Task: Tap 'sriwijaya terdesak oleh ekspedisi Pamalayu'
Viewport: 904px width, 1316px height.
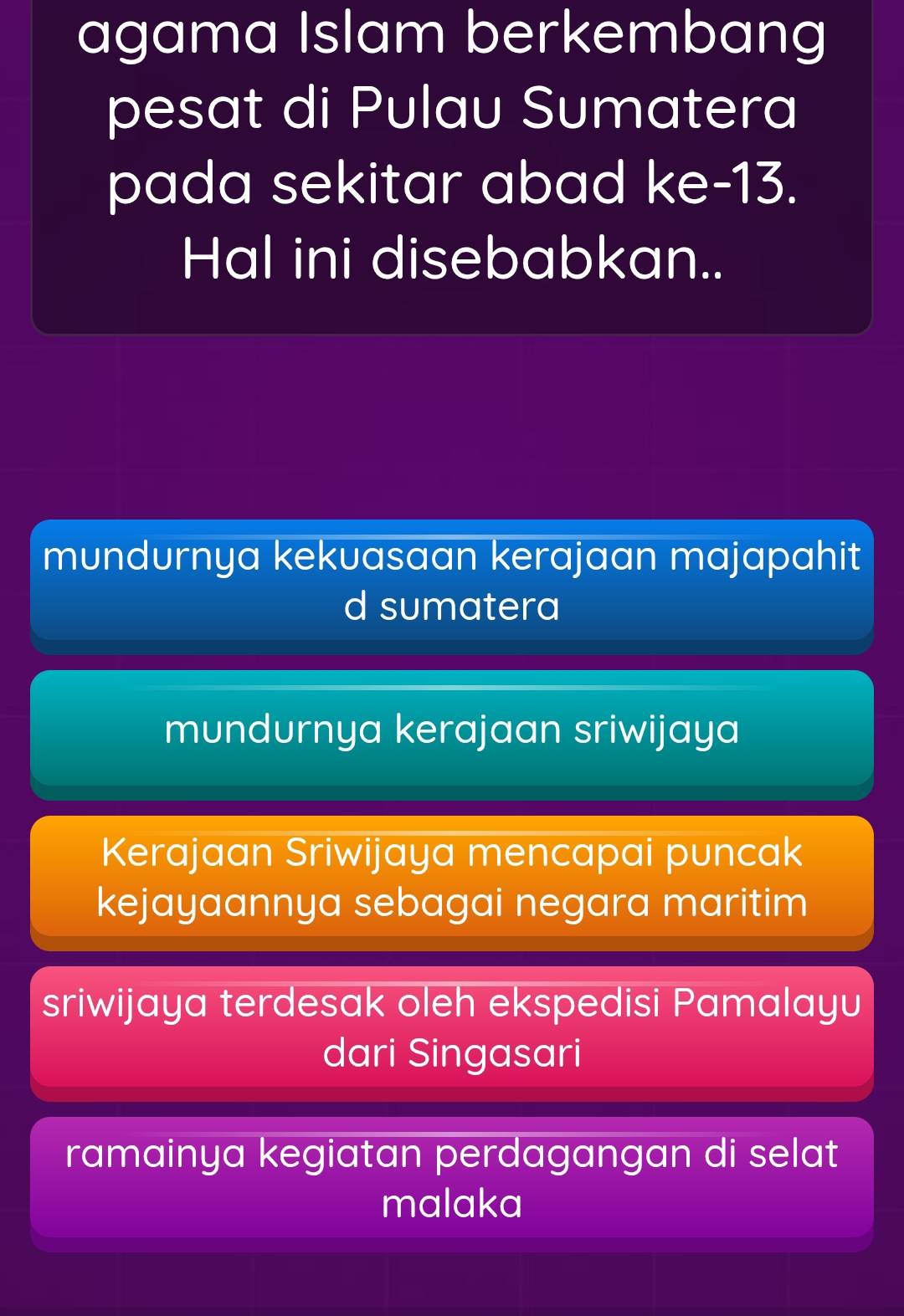Action: [452, 1028]
